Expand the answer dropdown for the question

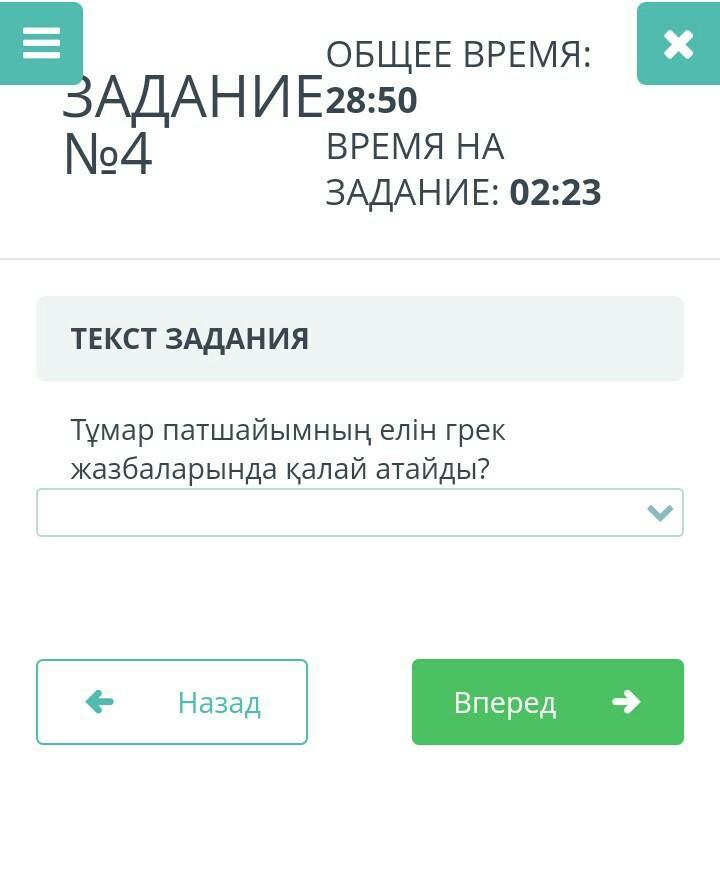(x=359, y=513)
